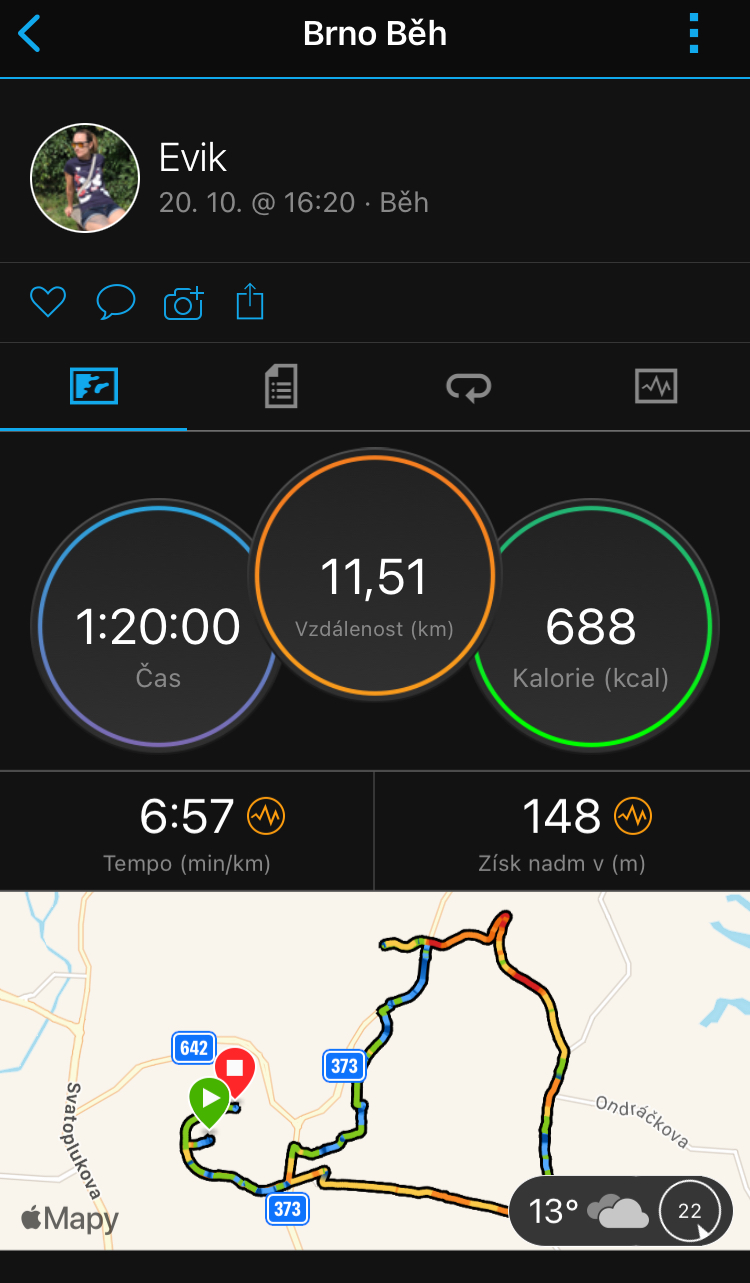Switch to the details list tab

(281, 386)
